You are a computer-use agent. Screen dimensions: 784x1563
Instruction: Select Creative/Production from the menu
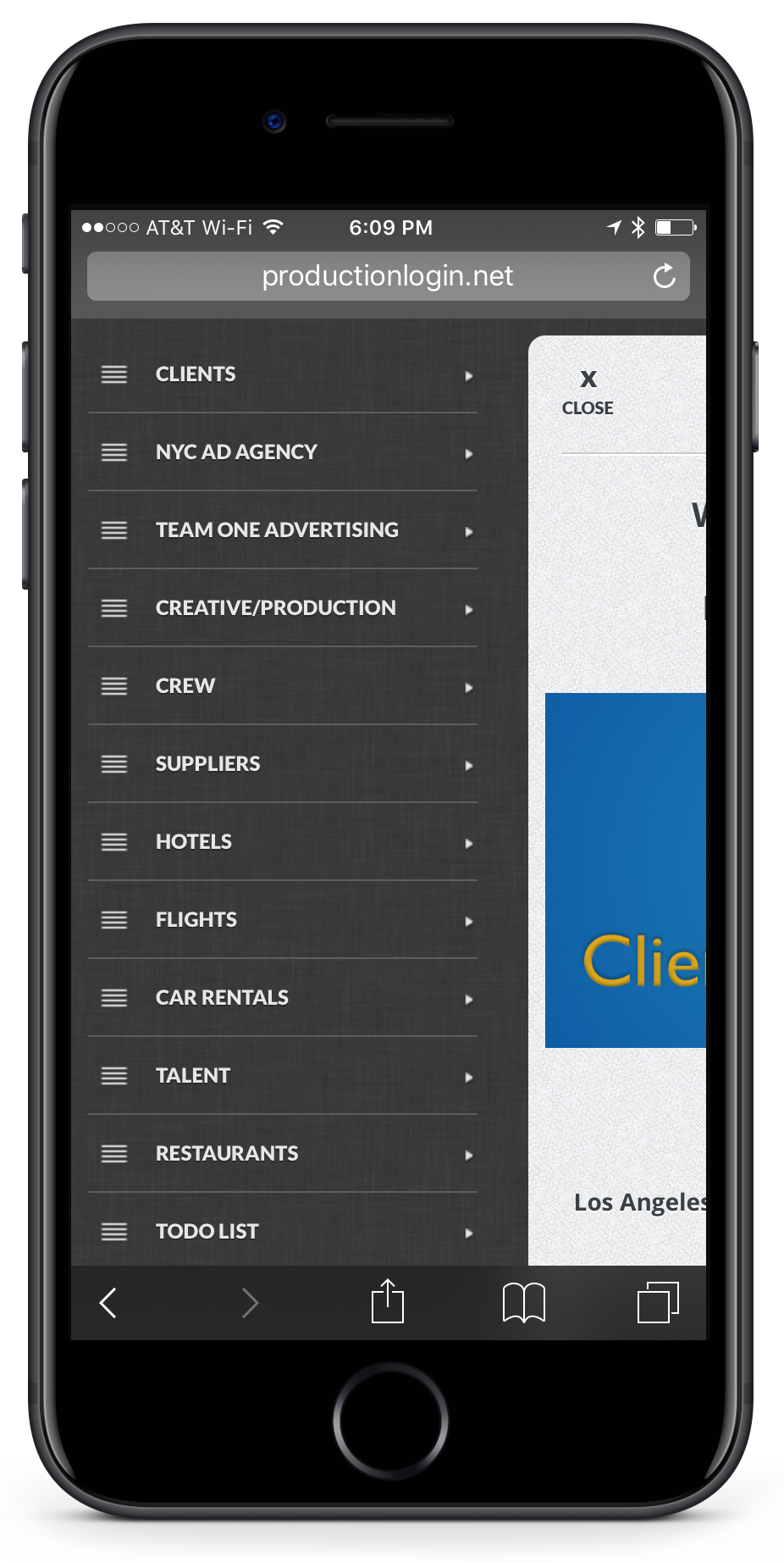tap(283, 608)
